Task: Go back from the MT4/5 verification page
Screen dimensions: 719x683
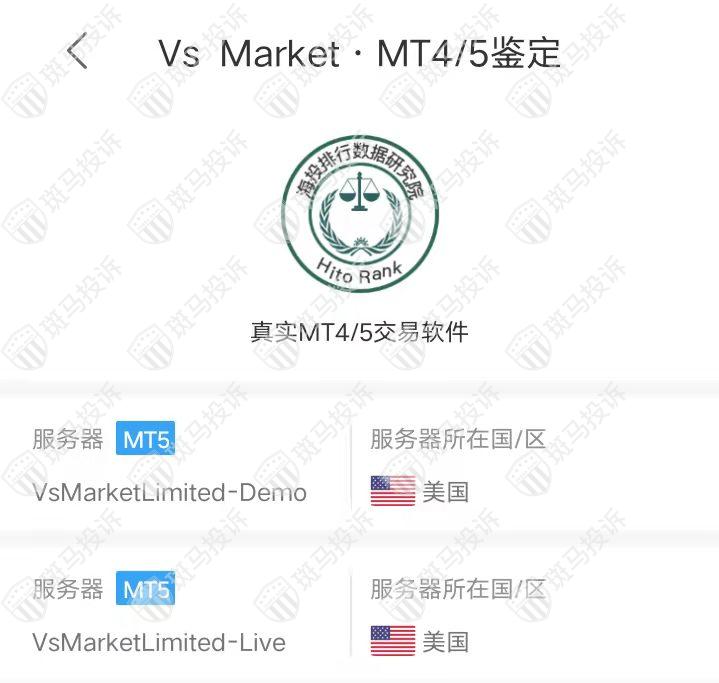Action: [x=77, y=50]
